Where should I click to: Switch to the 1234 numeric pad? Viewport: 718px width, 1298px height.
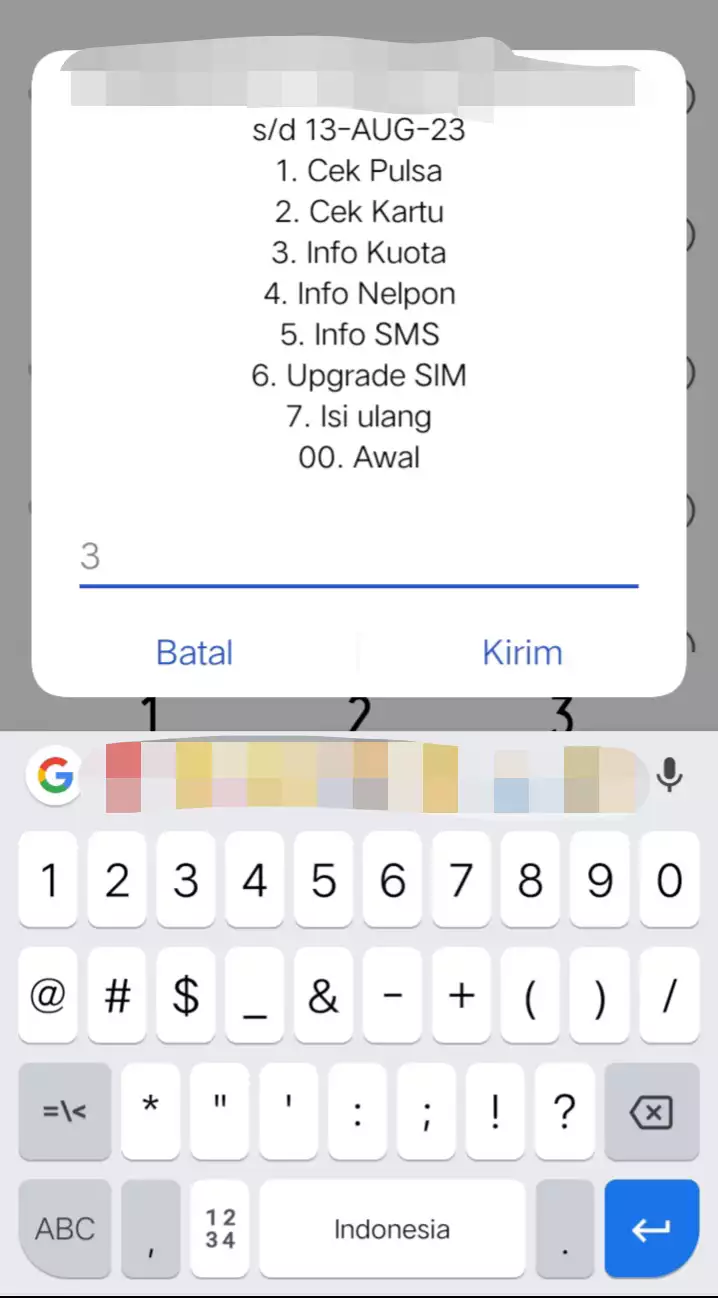pyautogui.click(x=220, y=1228)
